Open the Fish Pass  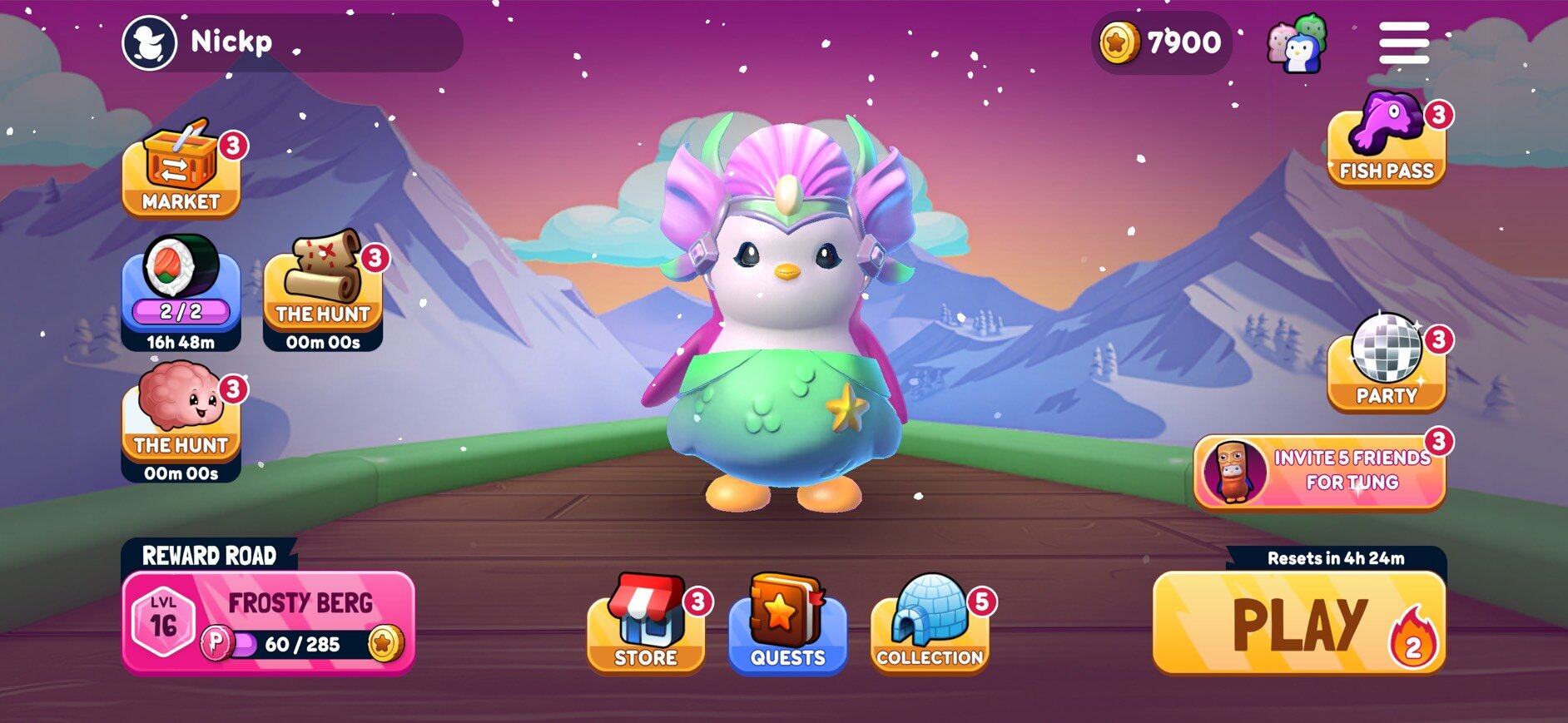[1386, 143]
